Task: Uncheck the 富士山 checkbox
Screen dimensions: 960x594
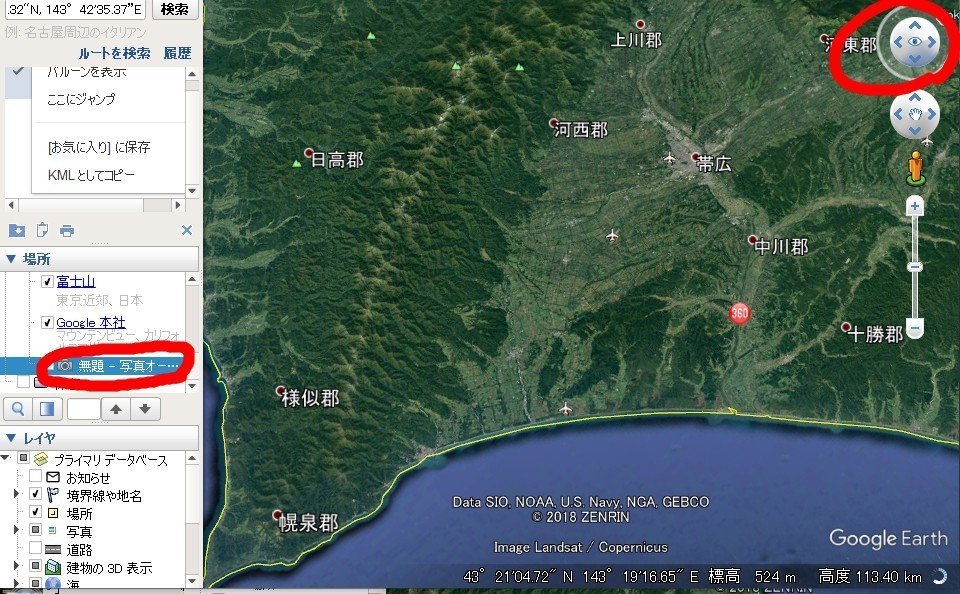Action: coord(47,282)
